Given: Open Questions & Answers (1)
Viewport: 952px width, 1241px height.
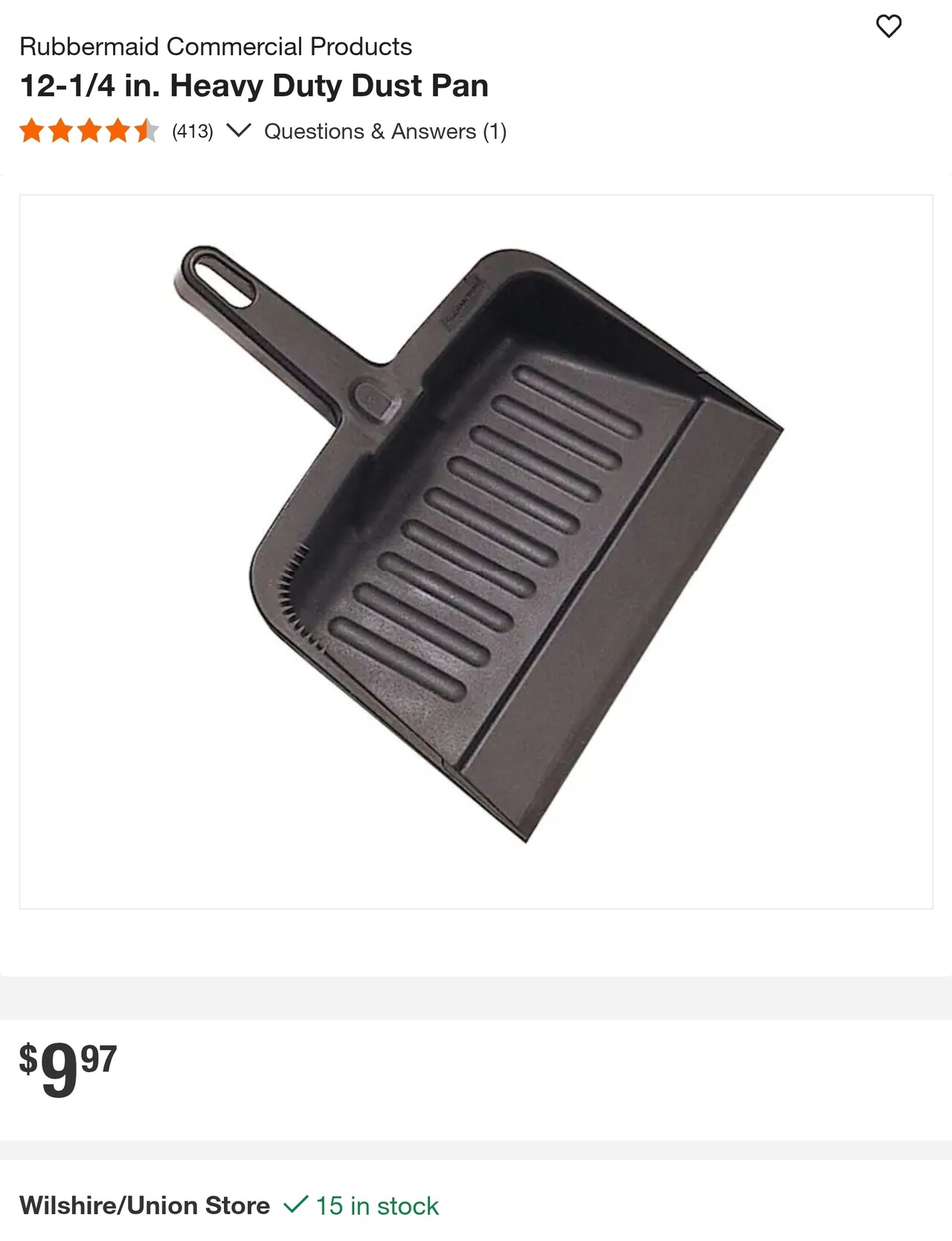Looking at the screenshot, I should [385, 132].
